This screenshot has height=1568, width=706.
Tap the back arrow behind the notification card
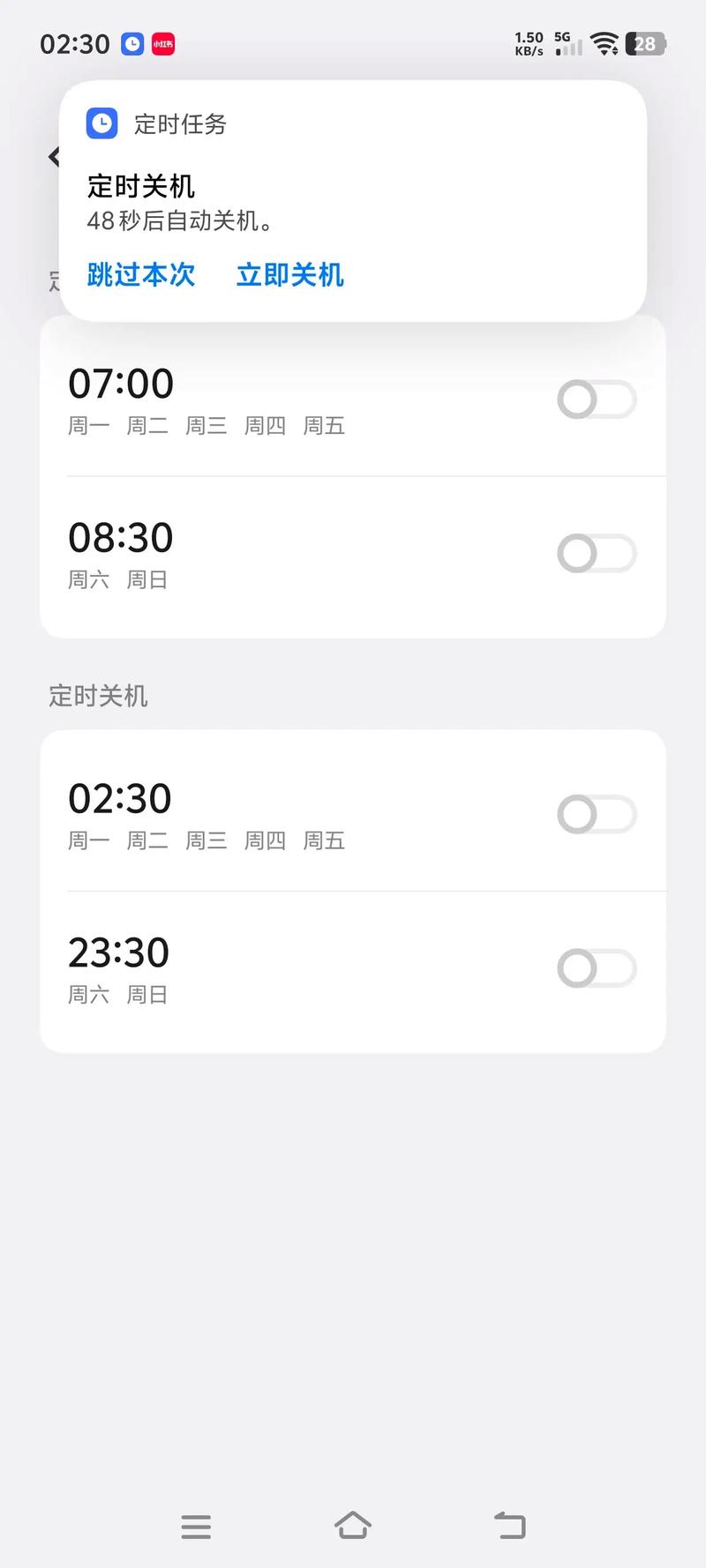click(55, 156)
